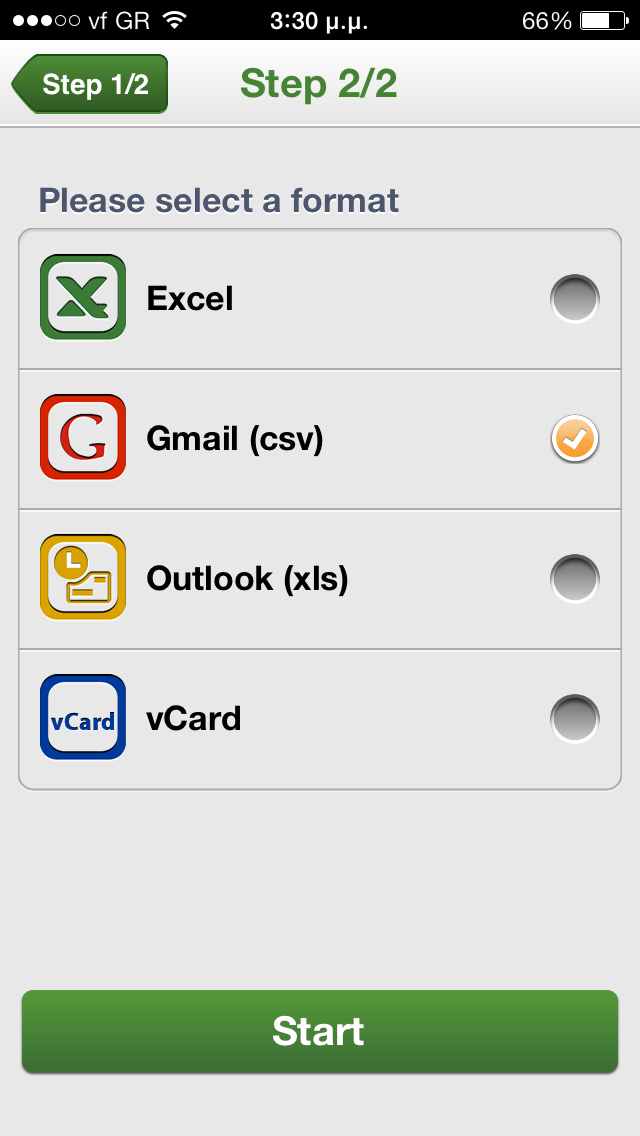Tap the green Start button

pyautogui.click(x=320, y=1031)
